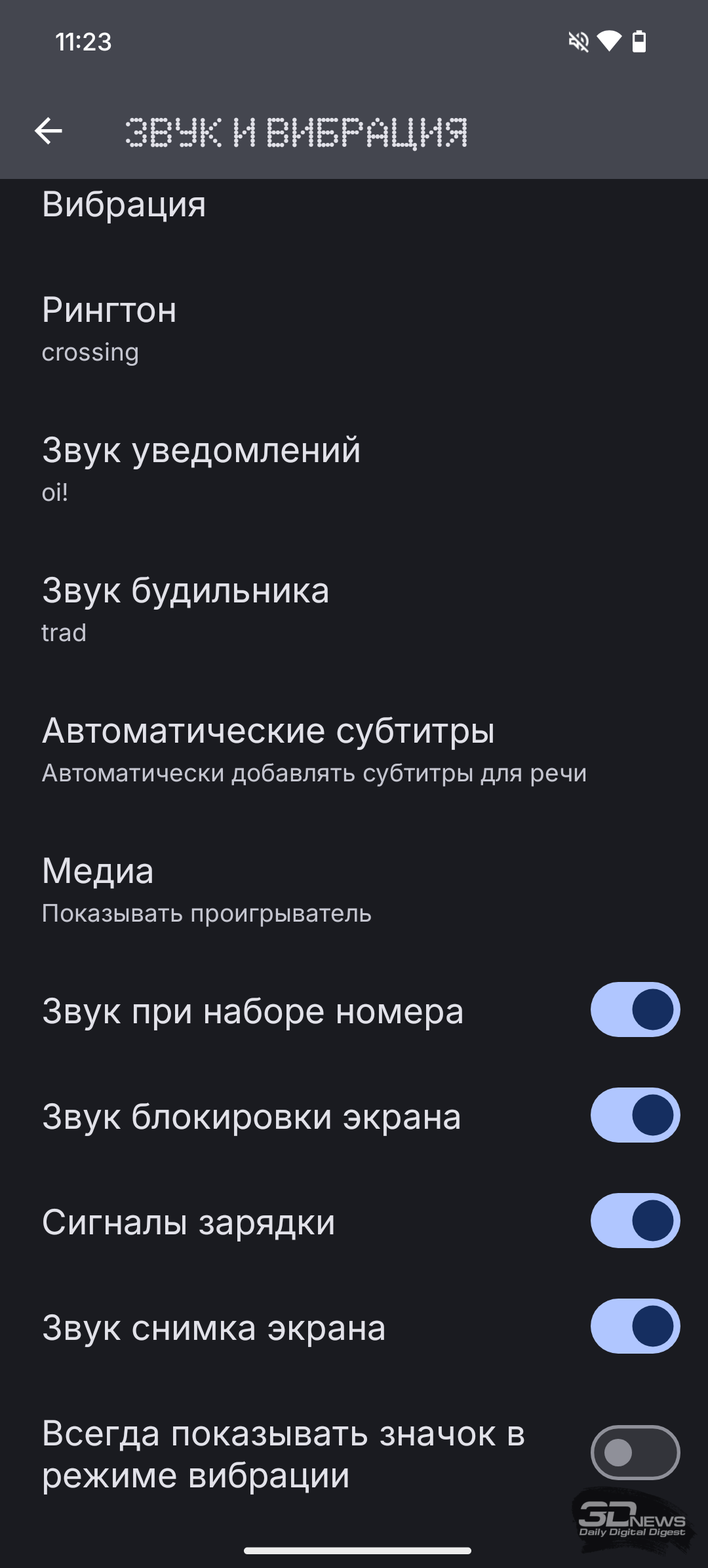Open Рингтон selection (crossing)

[x=354, y=328]
